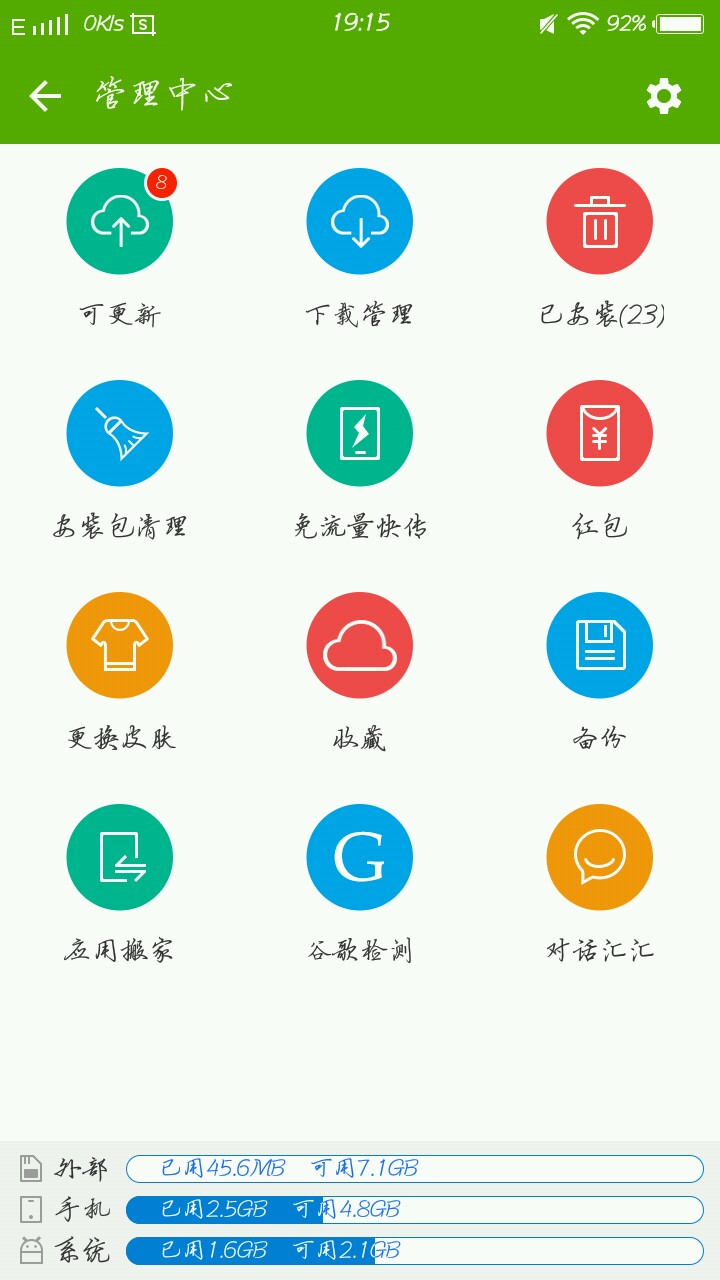Open 下载管理 download manager
The height and width of the screenshot is (1280, 720).
(x=360, y=221)
